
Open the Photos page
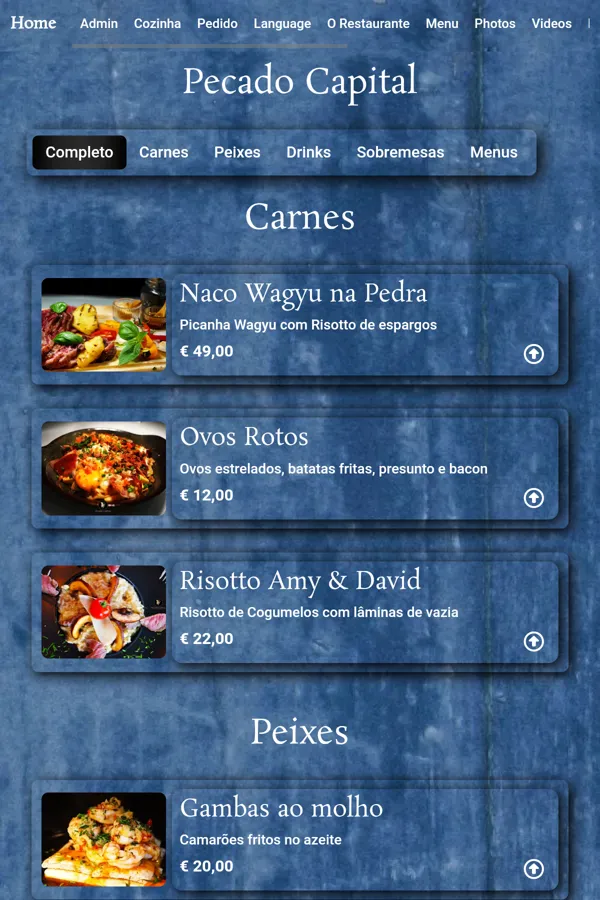tap(495, 23)
